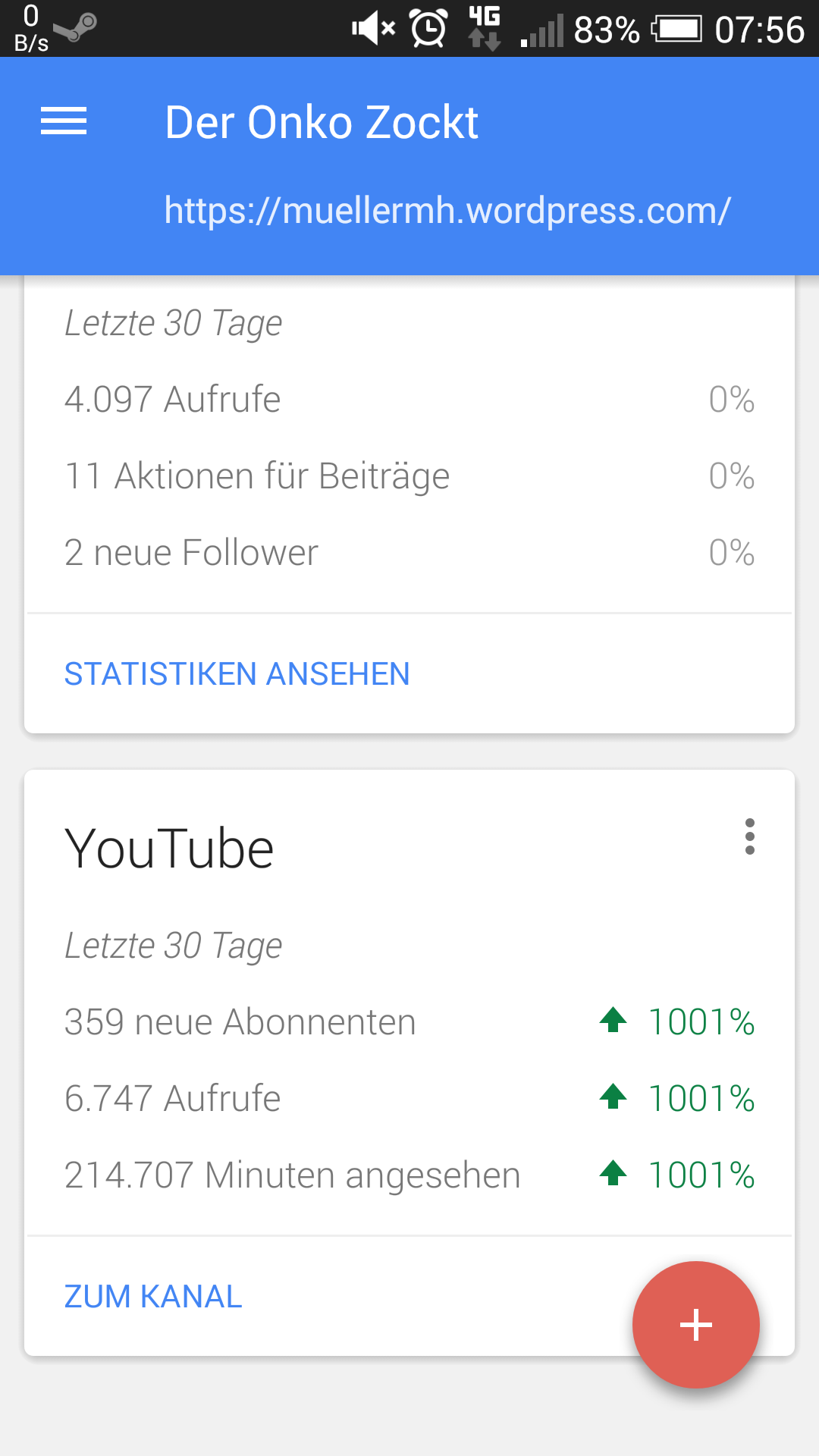
Task: Create new post with the plus button
Action: point(695,1325)
